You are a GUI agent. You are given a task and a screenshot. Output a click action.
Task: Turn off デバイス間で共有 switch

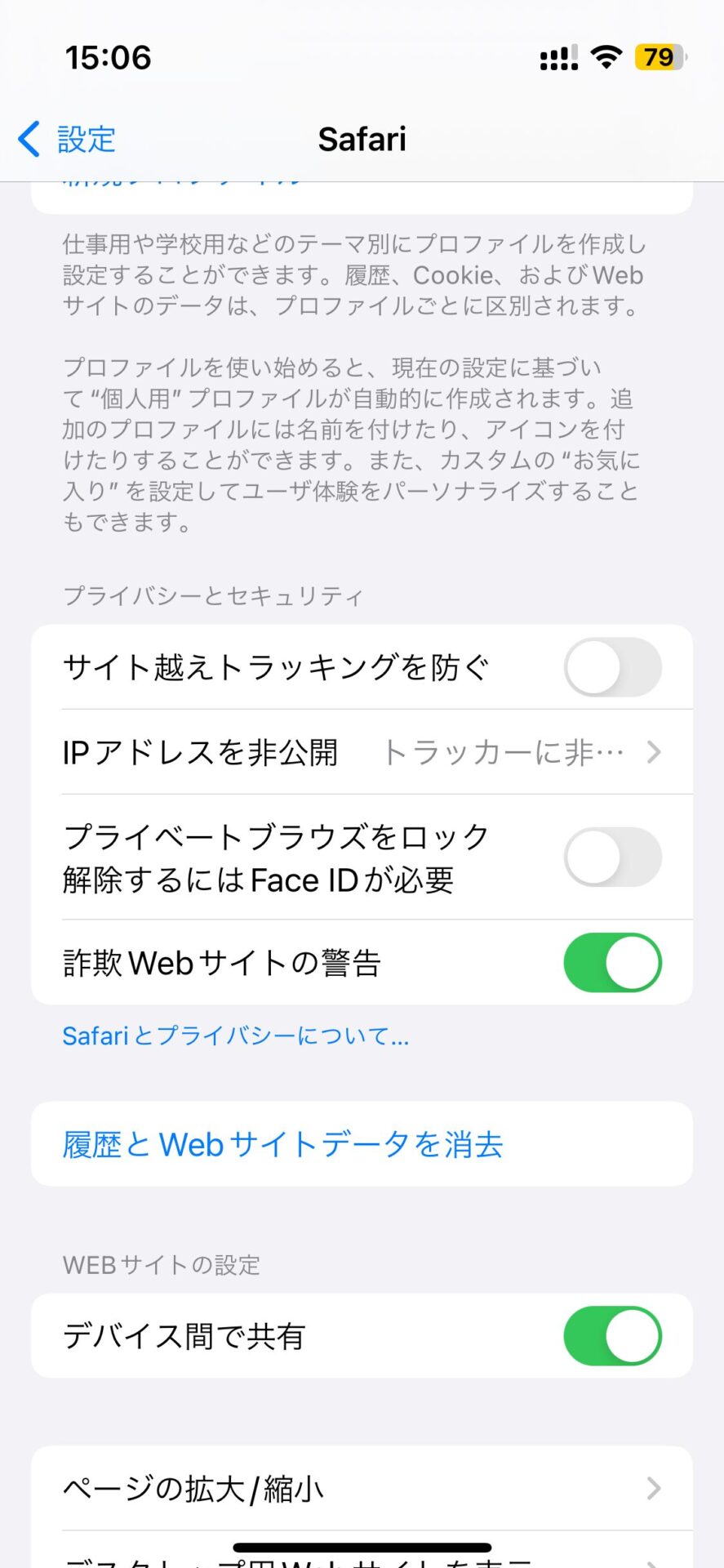click(612, 1336)
